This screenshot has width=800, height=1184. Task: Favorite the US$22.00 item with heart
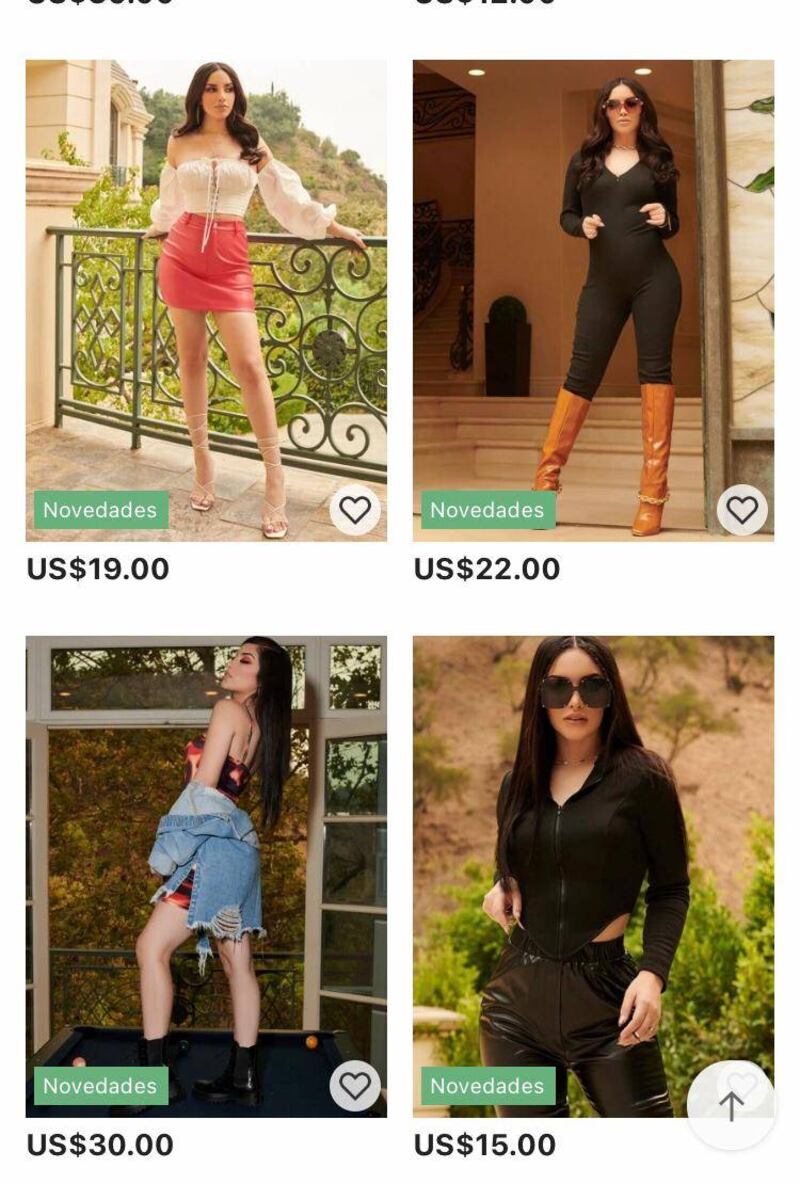click(x=742, y=510)
